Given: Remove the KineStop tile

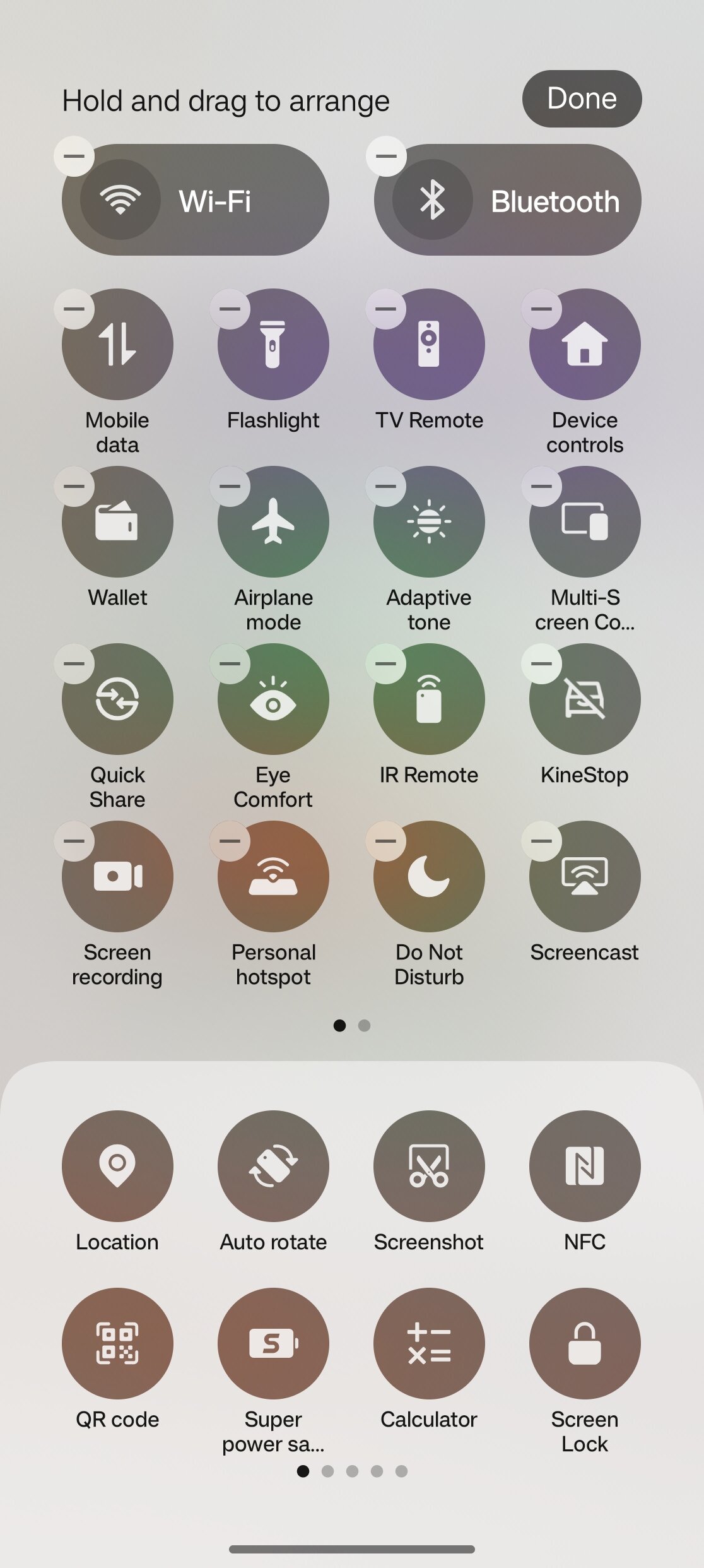Looking at the screenshot, I should click(542, 663).
